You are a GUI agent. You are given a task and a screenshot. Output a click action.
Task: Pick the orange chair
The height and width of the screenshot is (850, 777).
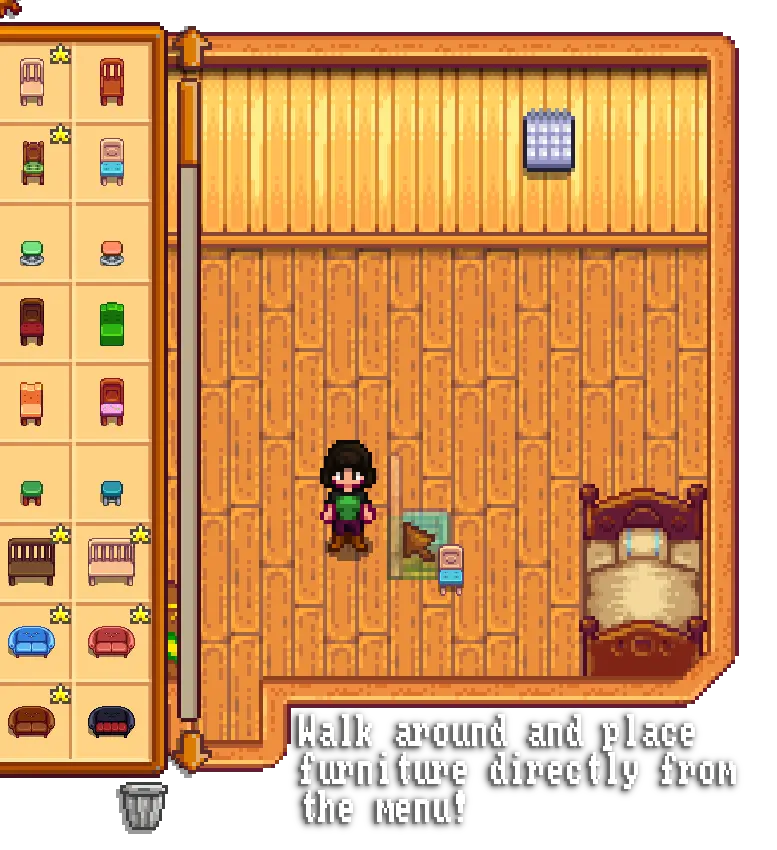[x=32, y=403]
